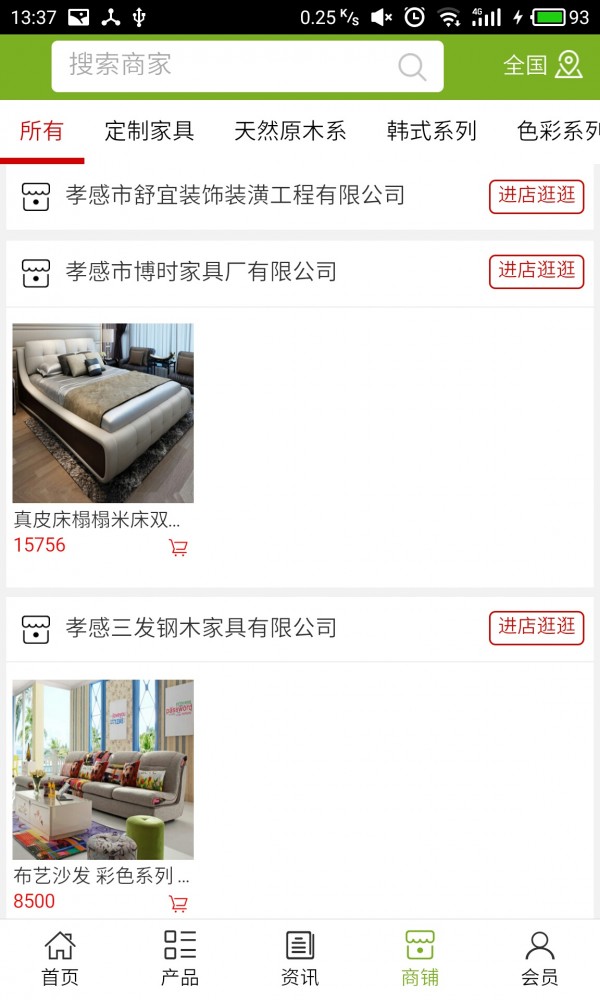Add the 8500 fabric sofa to cart

[x=178, y=904]
